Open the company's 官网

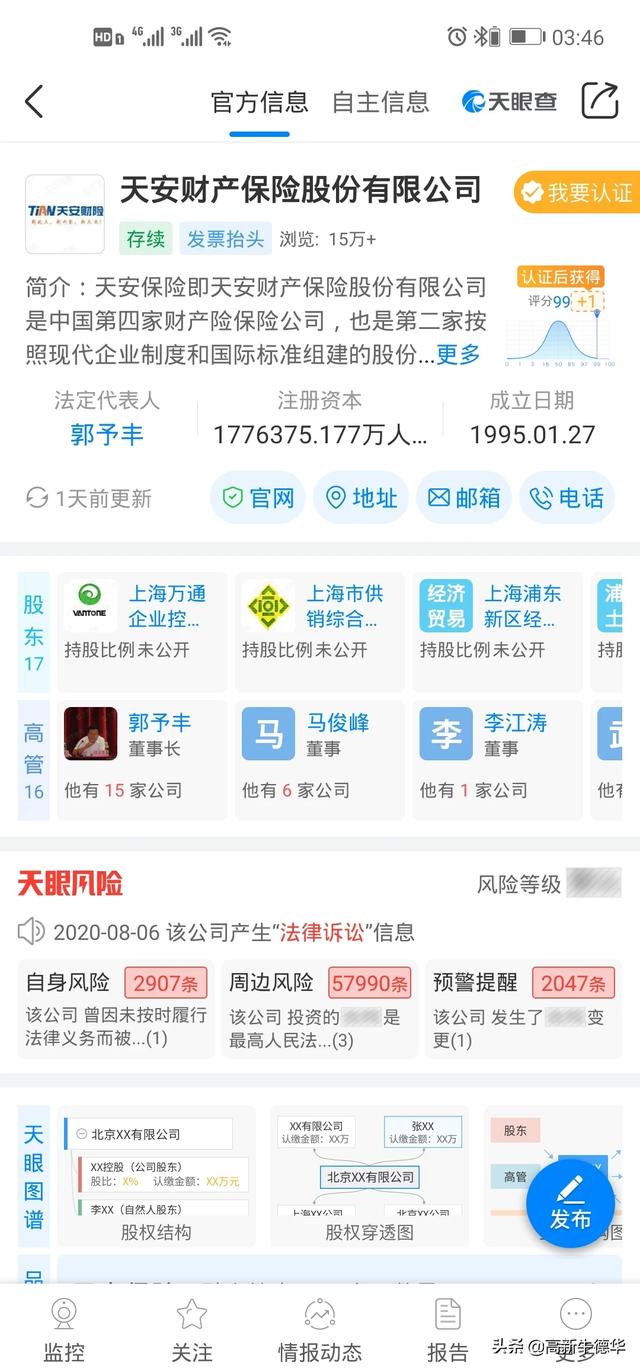[x=258, y=497]
